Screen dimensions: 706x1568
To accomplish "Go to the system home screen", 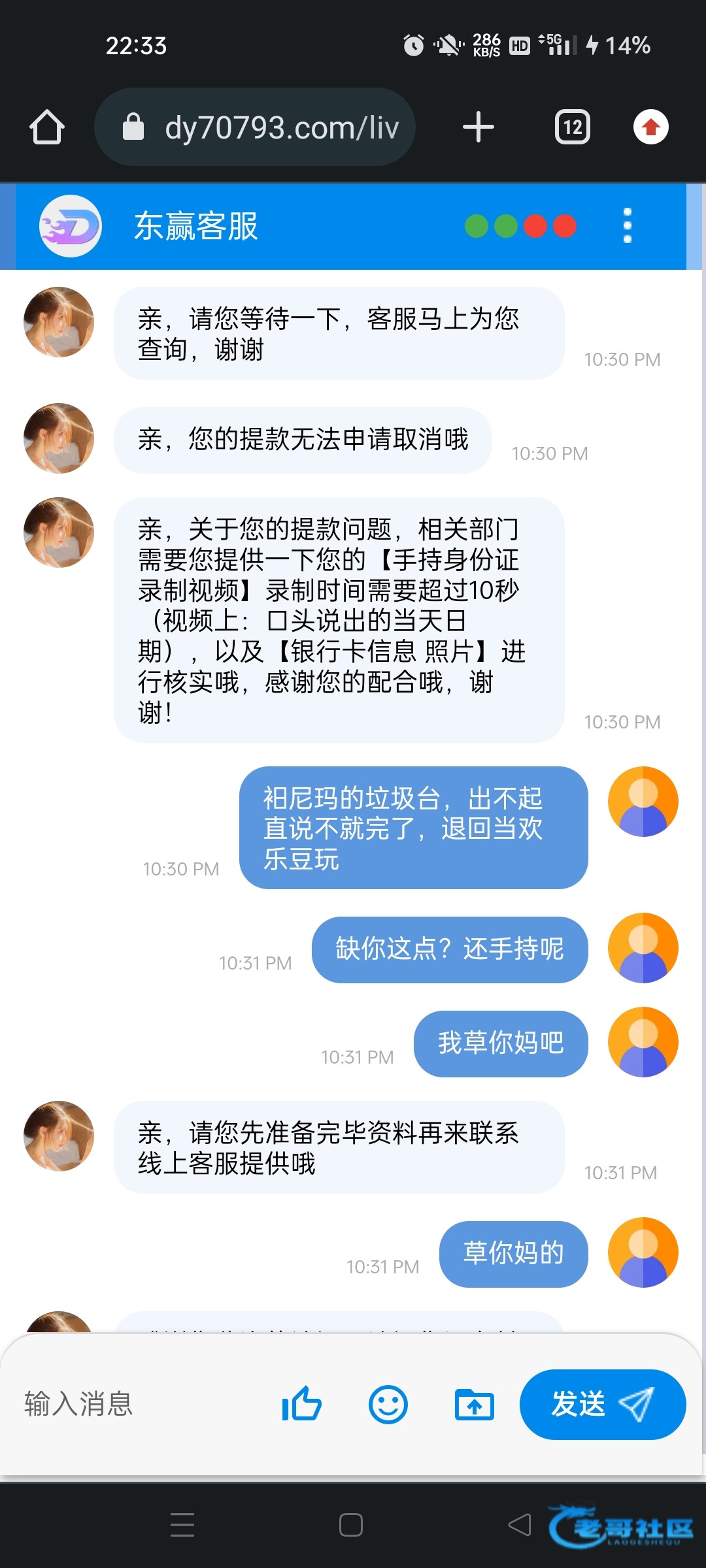I will pyautogui.click(x=351, y=1525).
